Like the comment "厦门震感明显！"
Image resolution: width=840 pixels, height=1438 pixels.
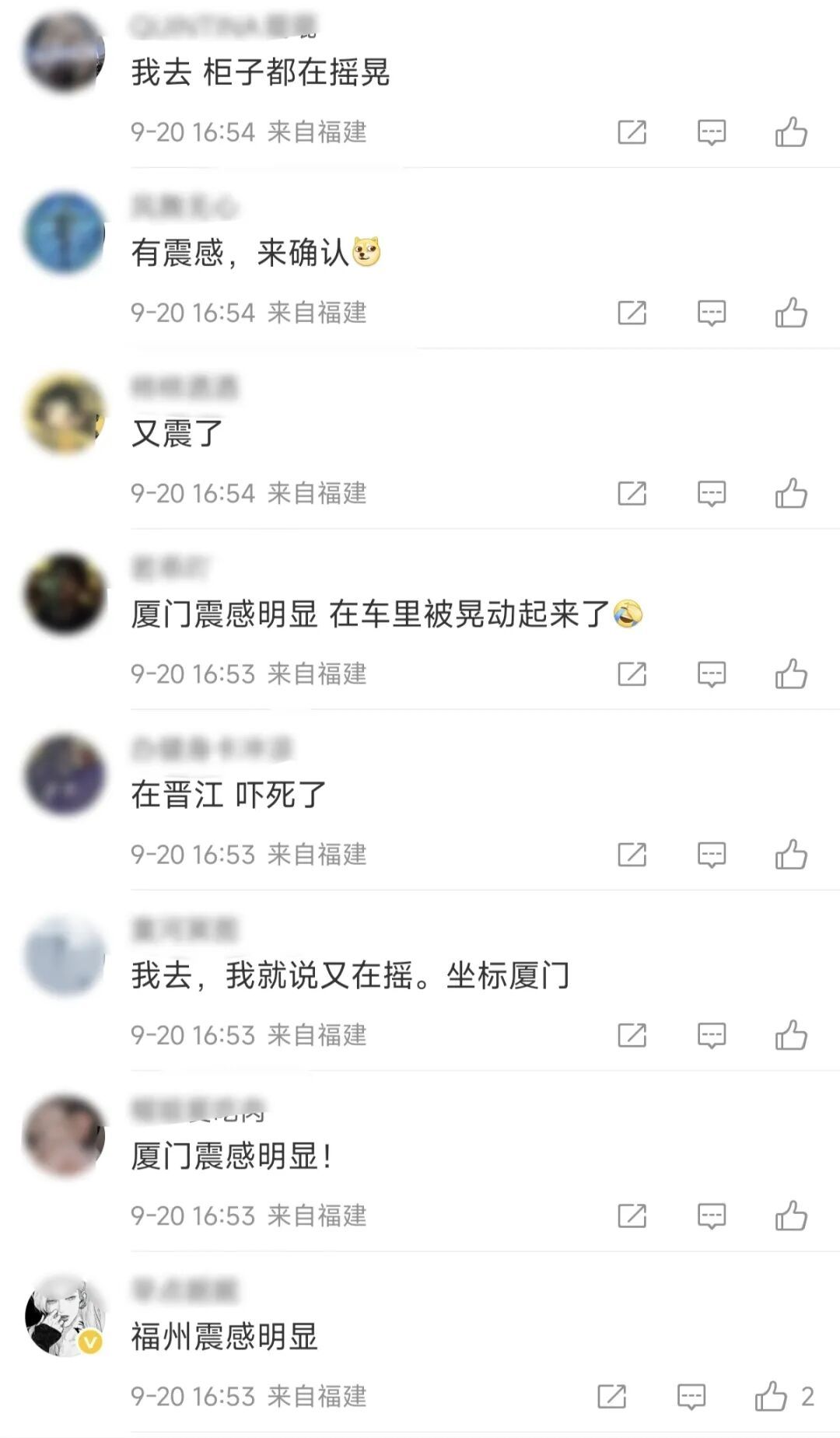(x=791, y=1215)
